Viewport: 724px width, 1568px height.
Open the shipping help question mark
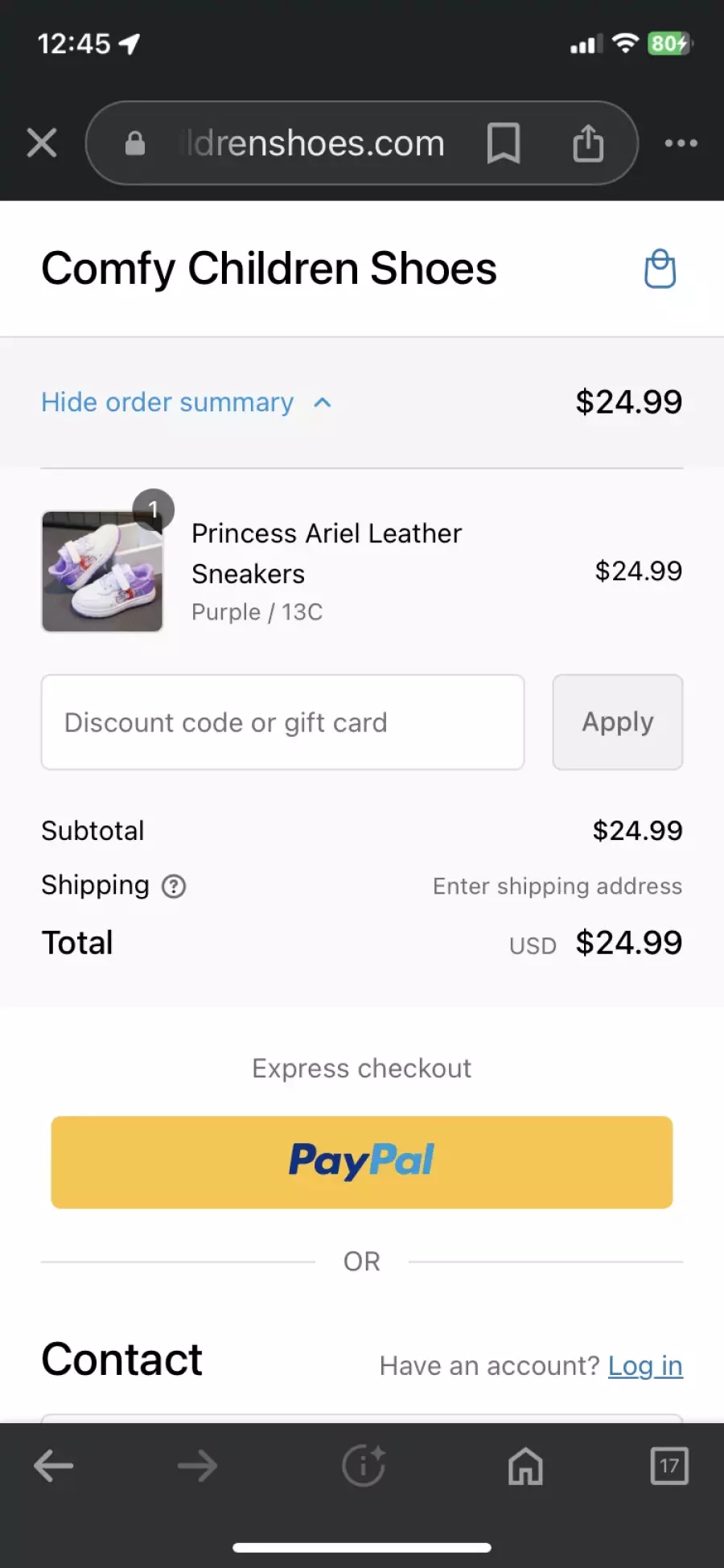tap(174, 887)
